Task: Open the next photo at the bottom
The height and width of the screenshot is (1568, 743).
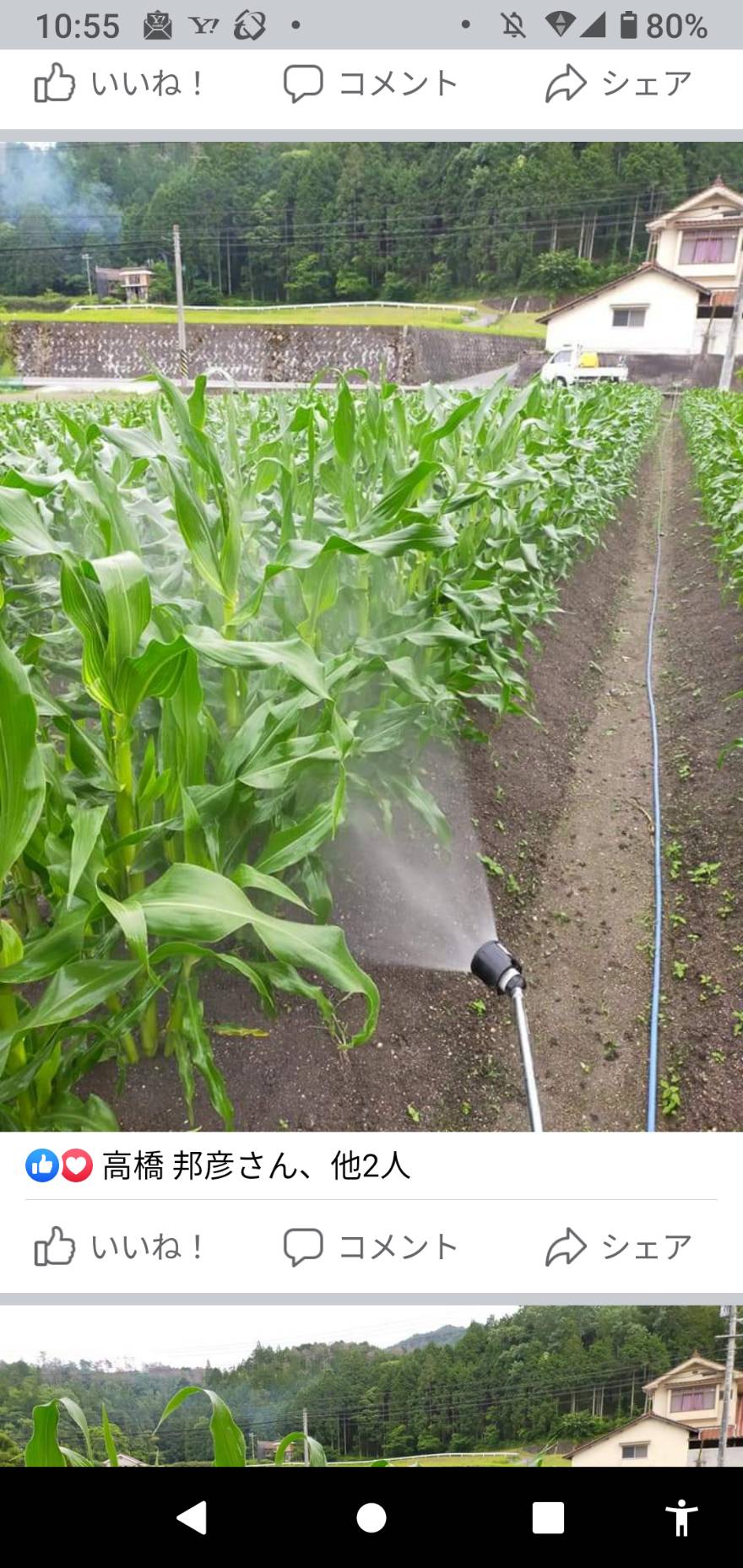Action: point(371,1386)
